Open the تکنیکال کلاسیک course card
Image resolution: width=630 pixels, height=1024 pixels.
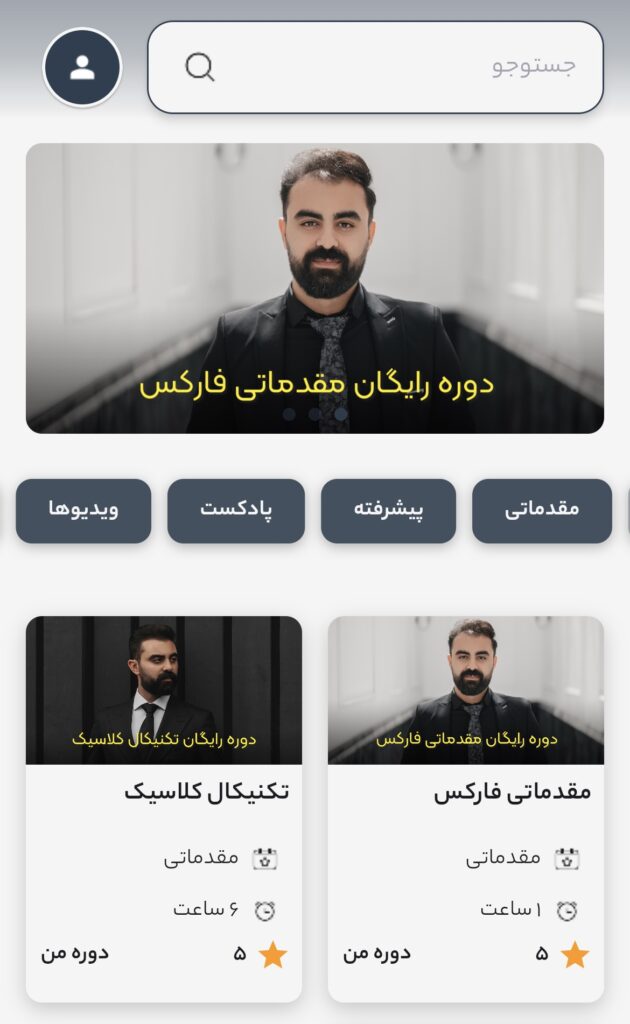click(x=164, y=808)
